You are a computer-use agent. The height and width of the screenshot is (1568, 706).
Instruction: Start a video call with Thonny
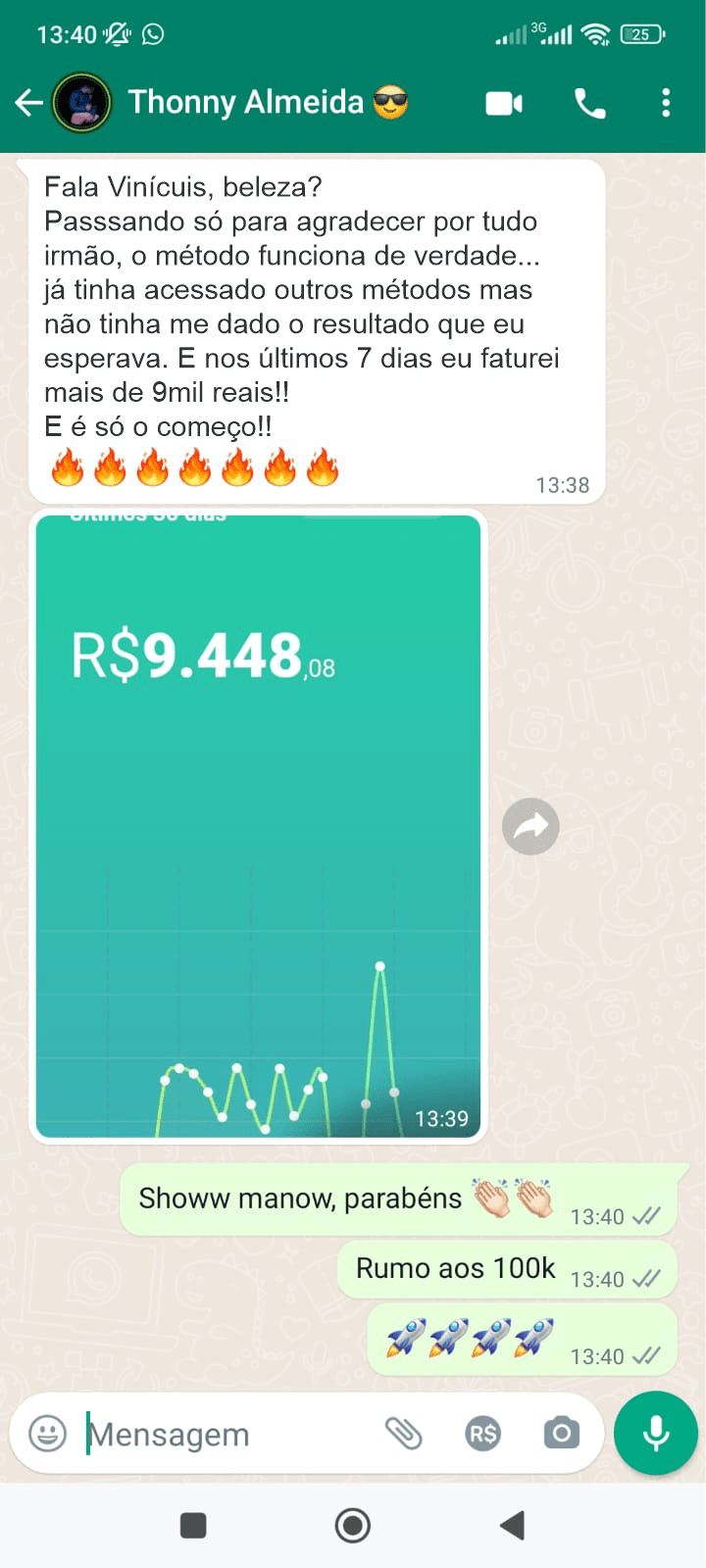pos(504,103)
